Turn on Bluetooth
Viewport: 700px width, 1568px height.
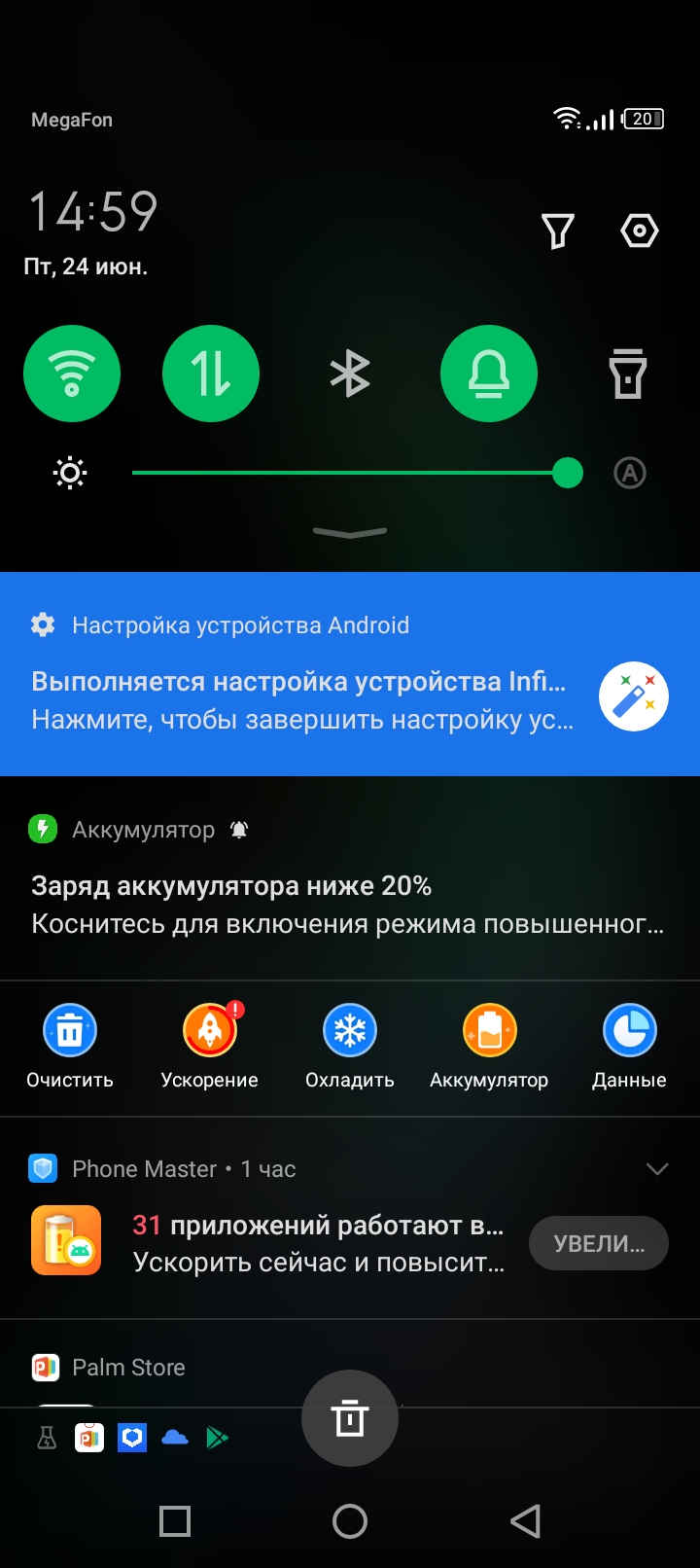coord(350,374)
